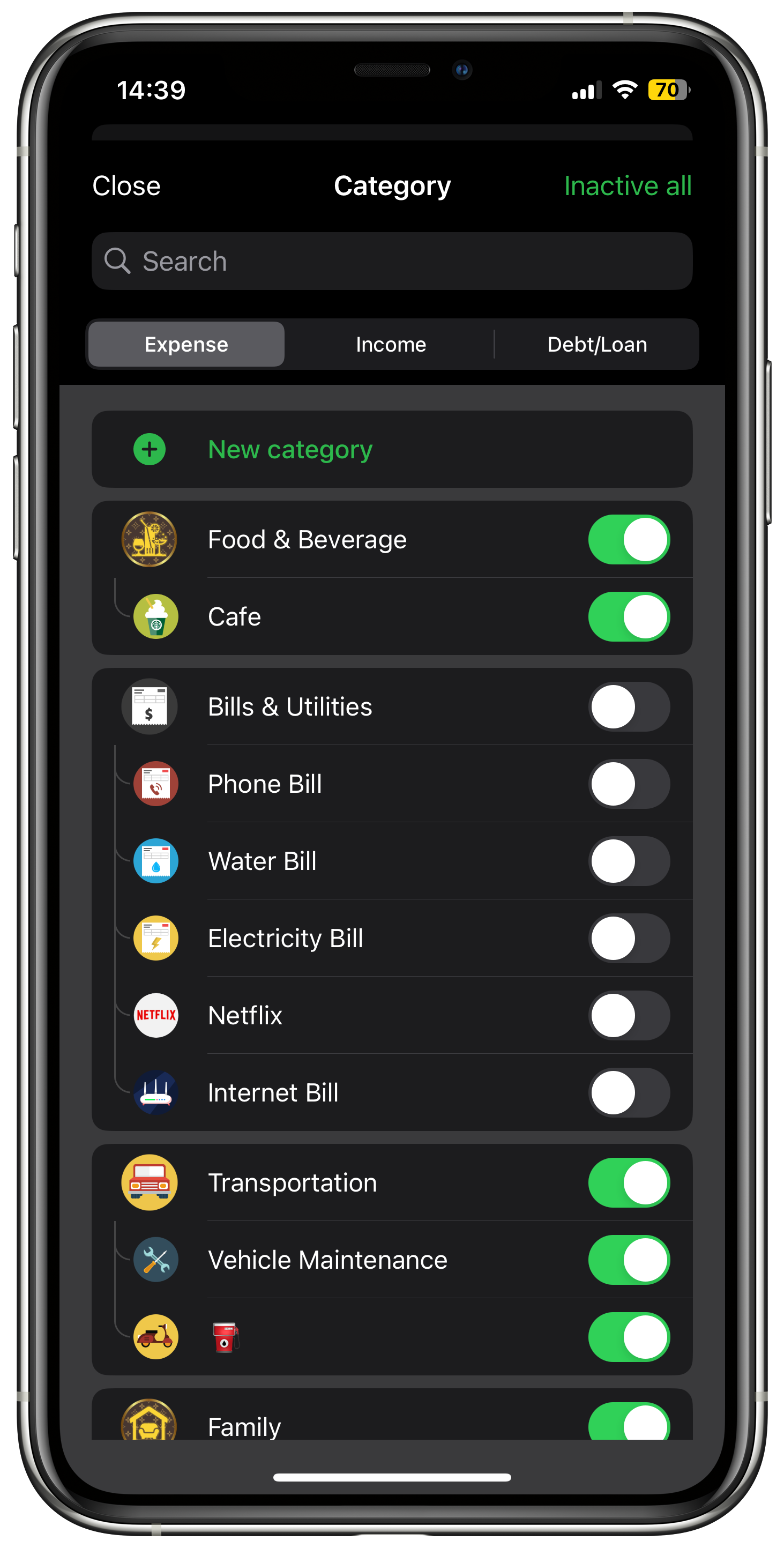Disable the Transportation toggle
784x1548 pixels.
[629, 1182]
